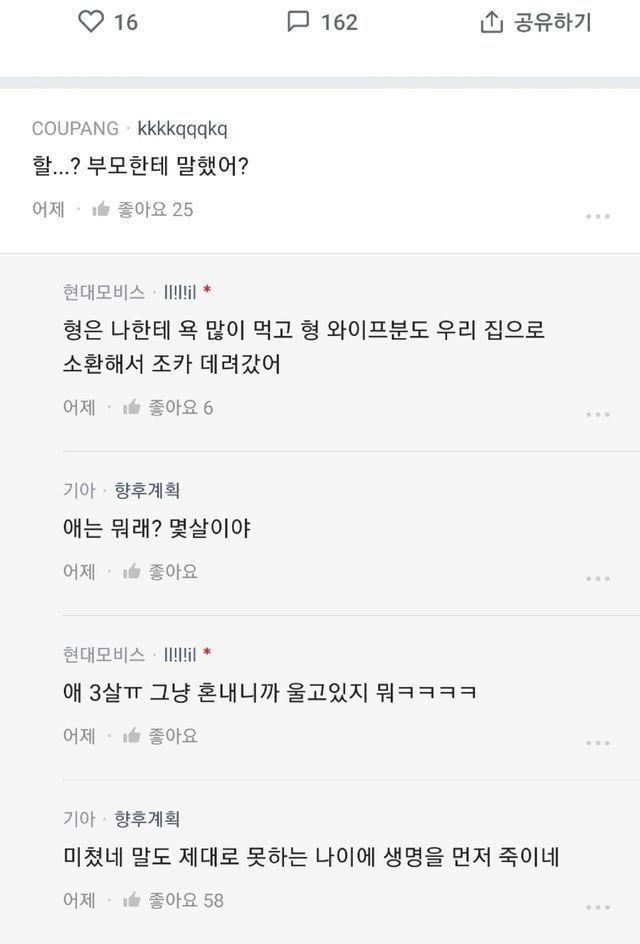The image size is (640, 944).
Task: Open more options on '조카 데려갔어' reply
Action: (x=598, y=414)
